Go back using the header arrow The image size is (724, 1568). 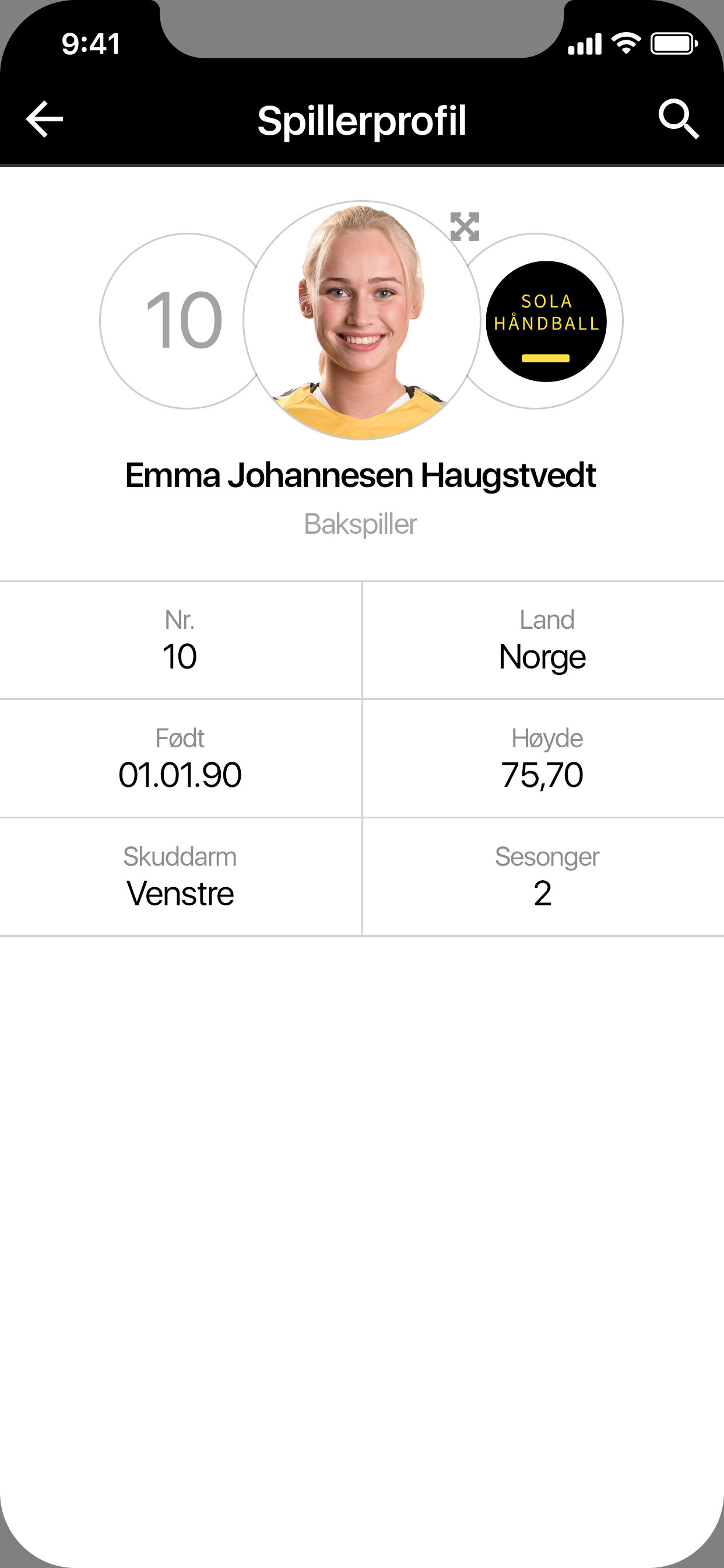tap(44, 120)
